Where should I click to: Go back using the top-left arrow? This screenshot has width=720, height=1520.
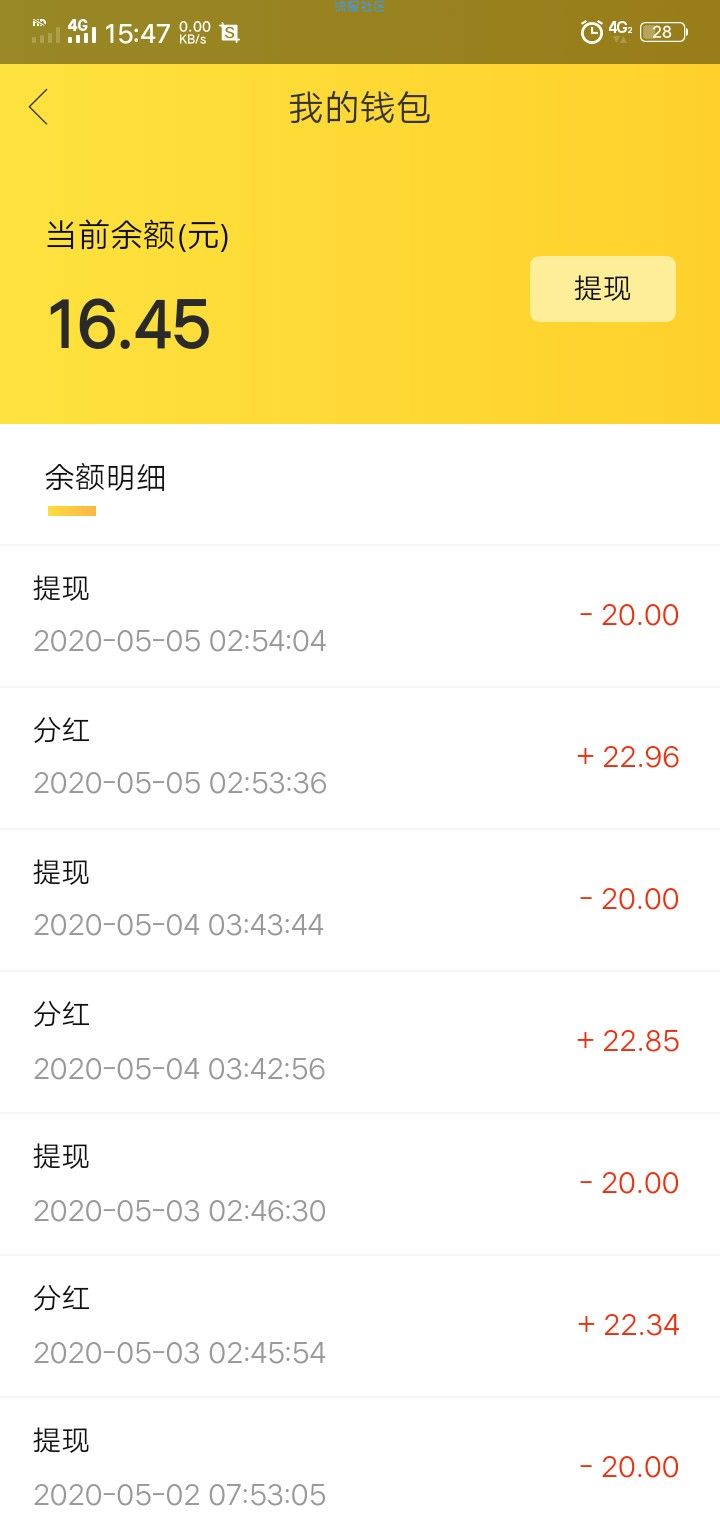click(38, 107)
